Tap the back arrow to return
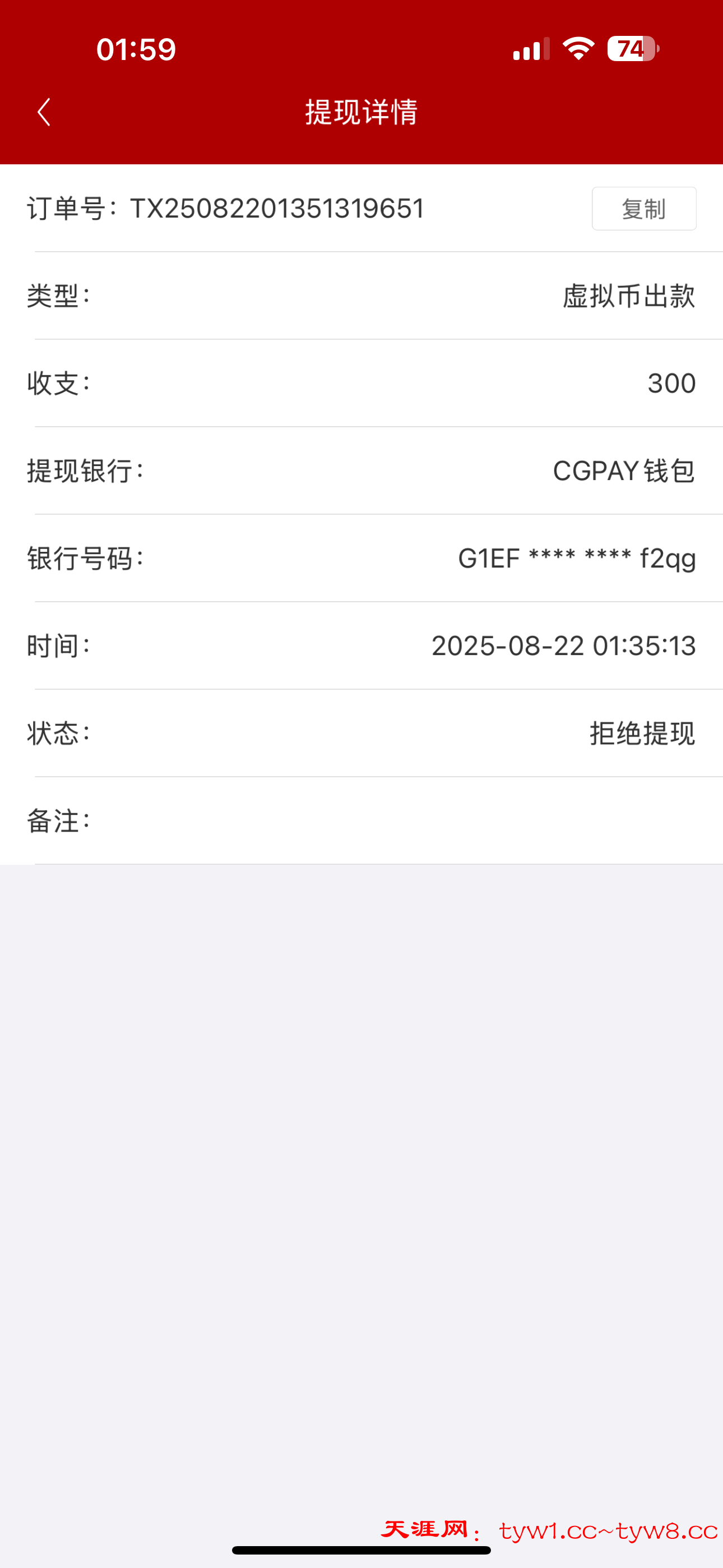723x1568 pixels. pyautogui.click(x=43, y=113)
